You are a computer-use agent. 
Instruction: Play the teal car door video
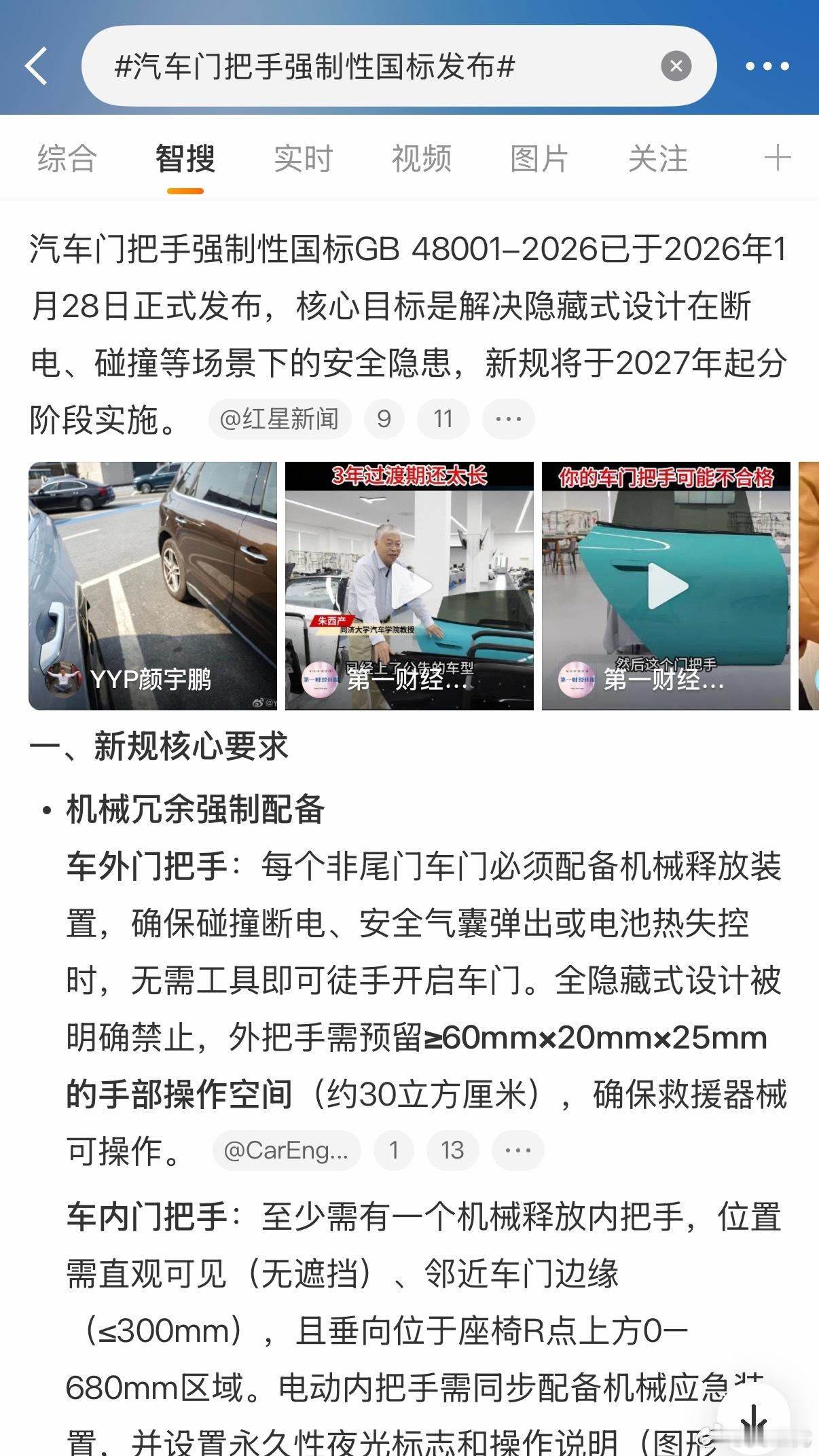point(667,585)
